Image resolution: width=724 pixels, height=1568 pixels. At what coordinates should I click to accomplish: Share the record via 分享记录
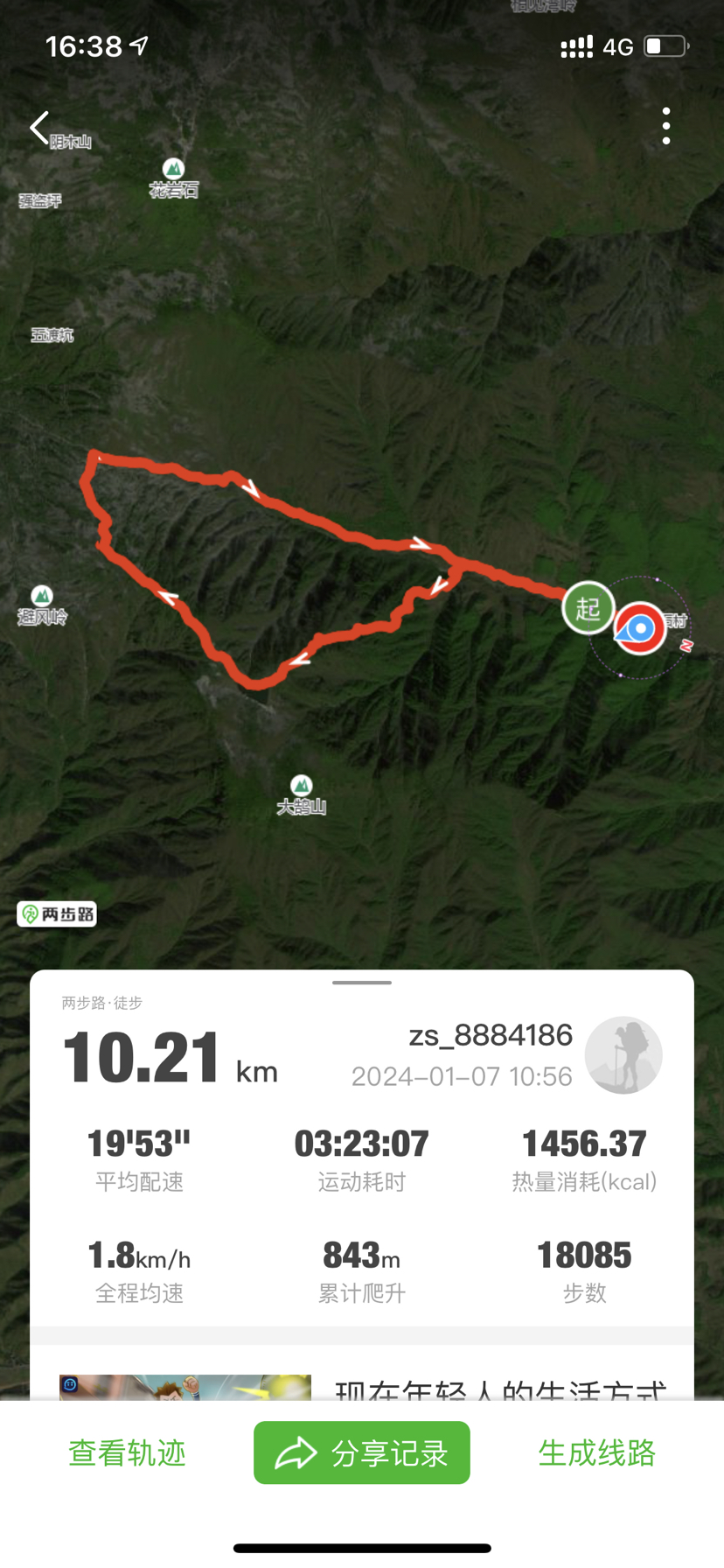pos(362,1453)
